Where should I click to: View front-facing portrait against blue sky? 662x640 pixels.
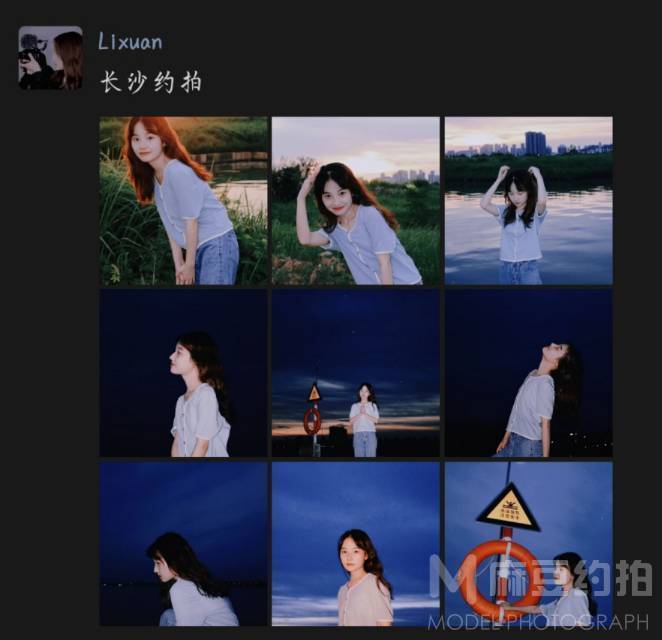click(355, 544)
